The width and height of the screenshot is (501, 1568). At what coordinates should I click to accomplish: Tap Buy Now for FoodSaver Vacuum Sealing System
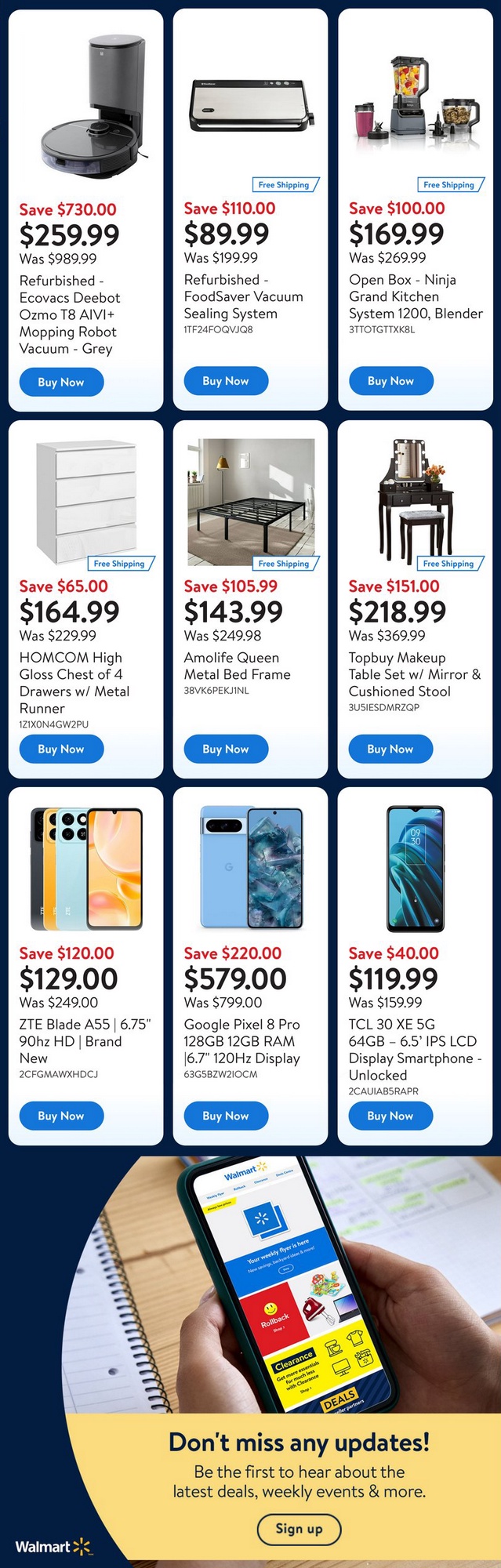[x=226, y=381]
